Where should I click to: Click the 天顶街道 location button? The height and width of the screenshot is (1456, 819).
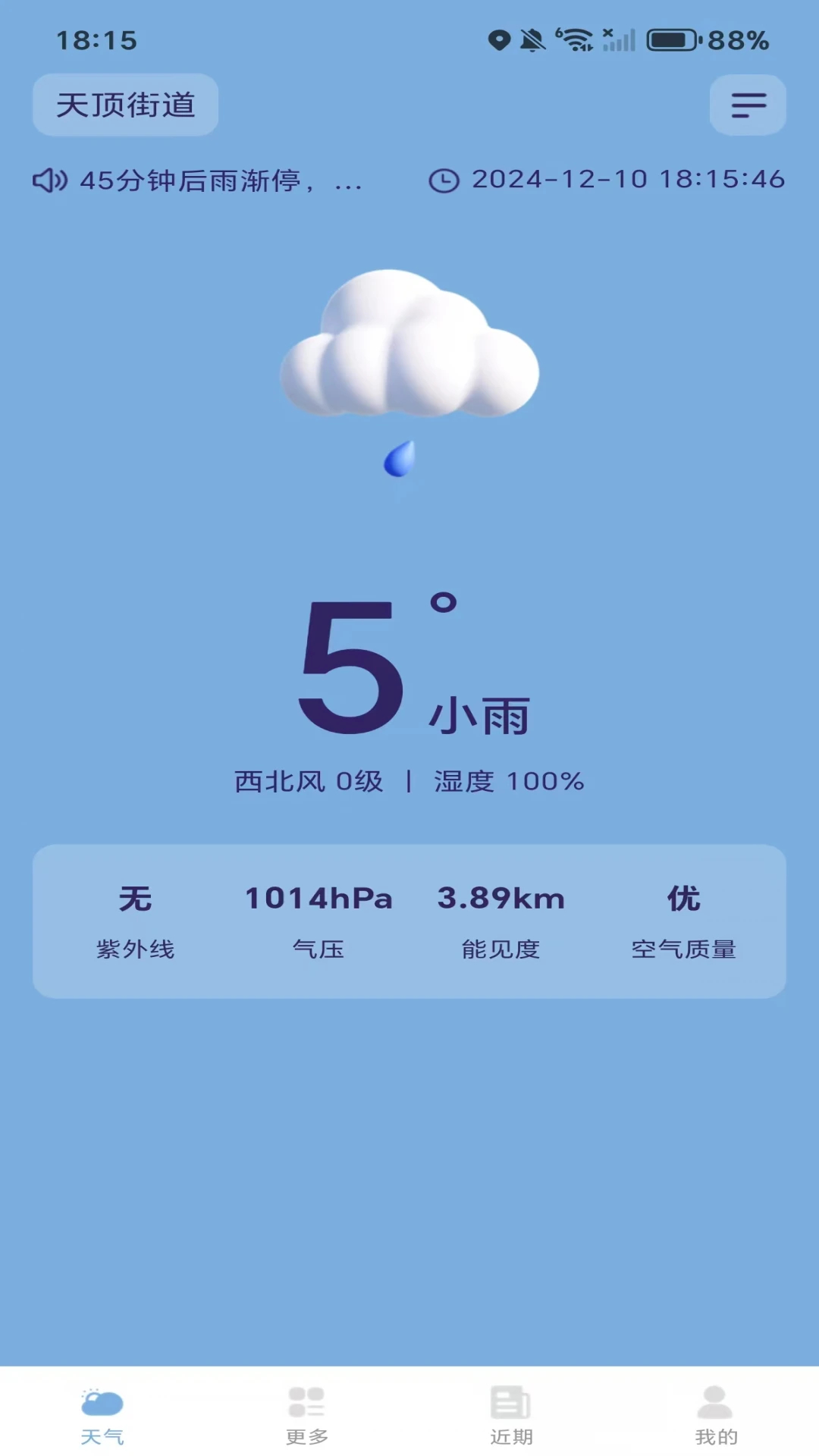[x=124, y=105]
